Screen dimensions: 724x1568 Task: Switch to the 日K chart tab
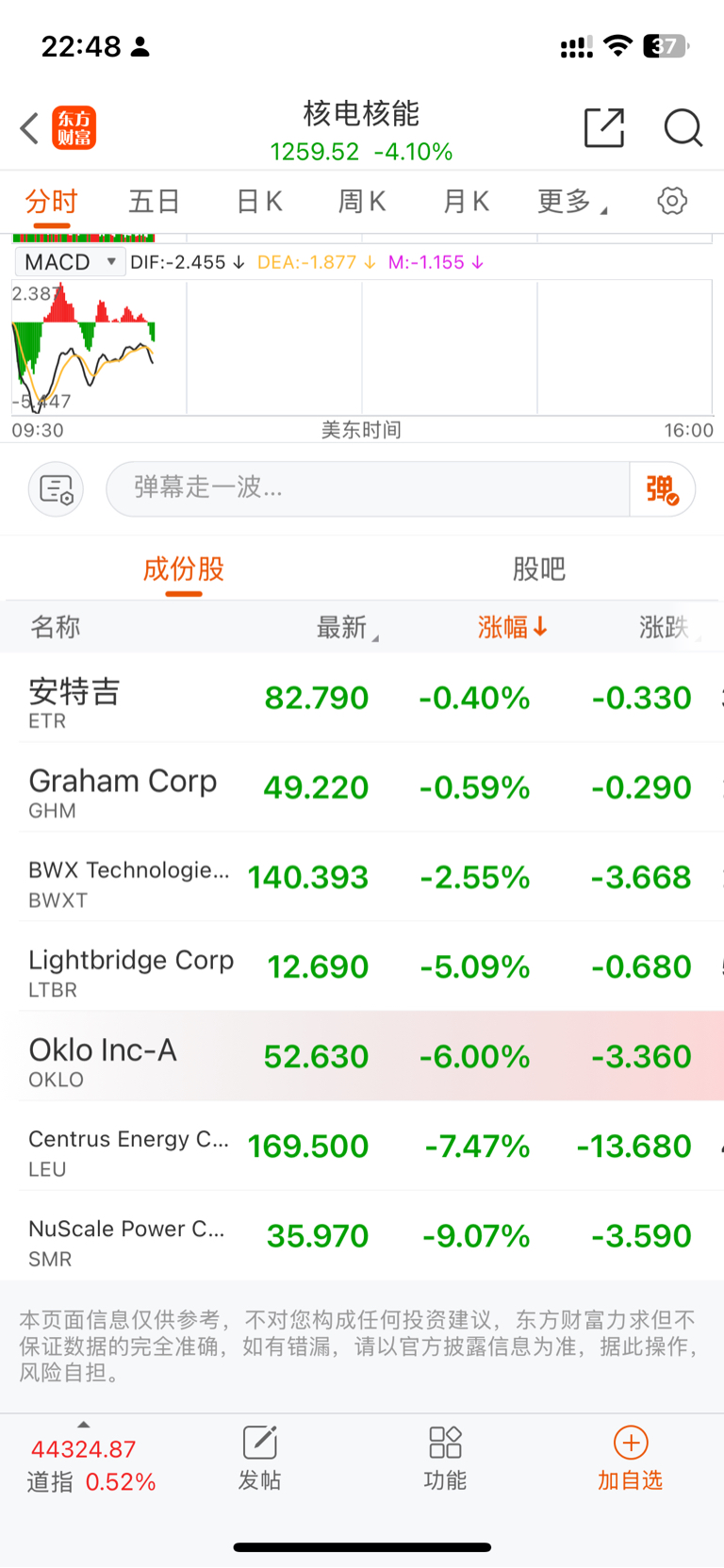[259, 201]
